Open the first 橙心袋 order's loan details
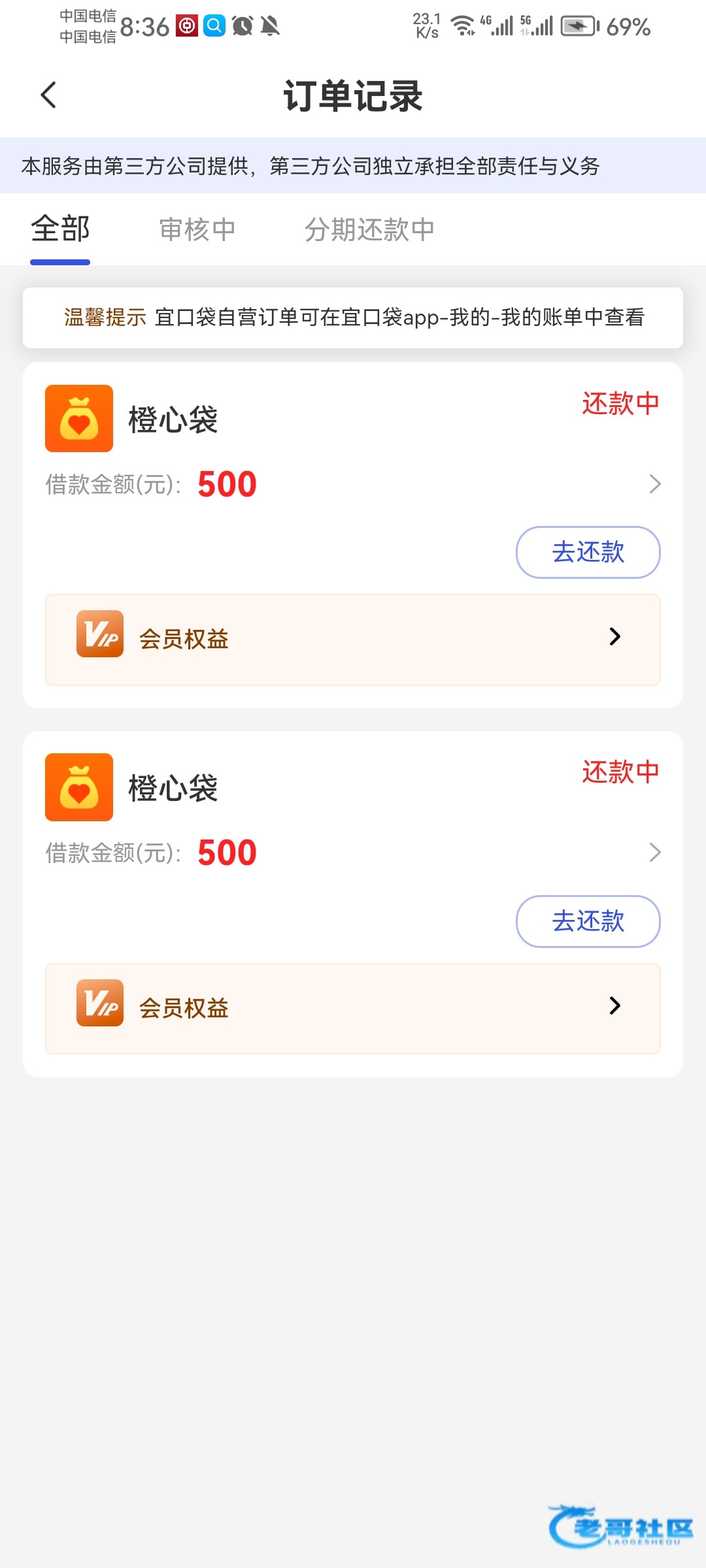The height and width of the screenshot is (1568, 706). click(x=654, y=484)
